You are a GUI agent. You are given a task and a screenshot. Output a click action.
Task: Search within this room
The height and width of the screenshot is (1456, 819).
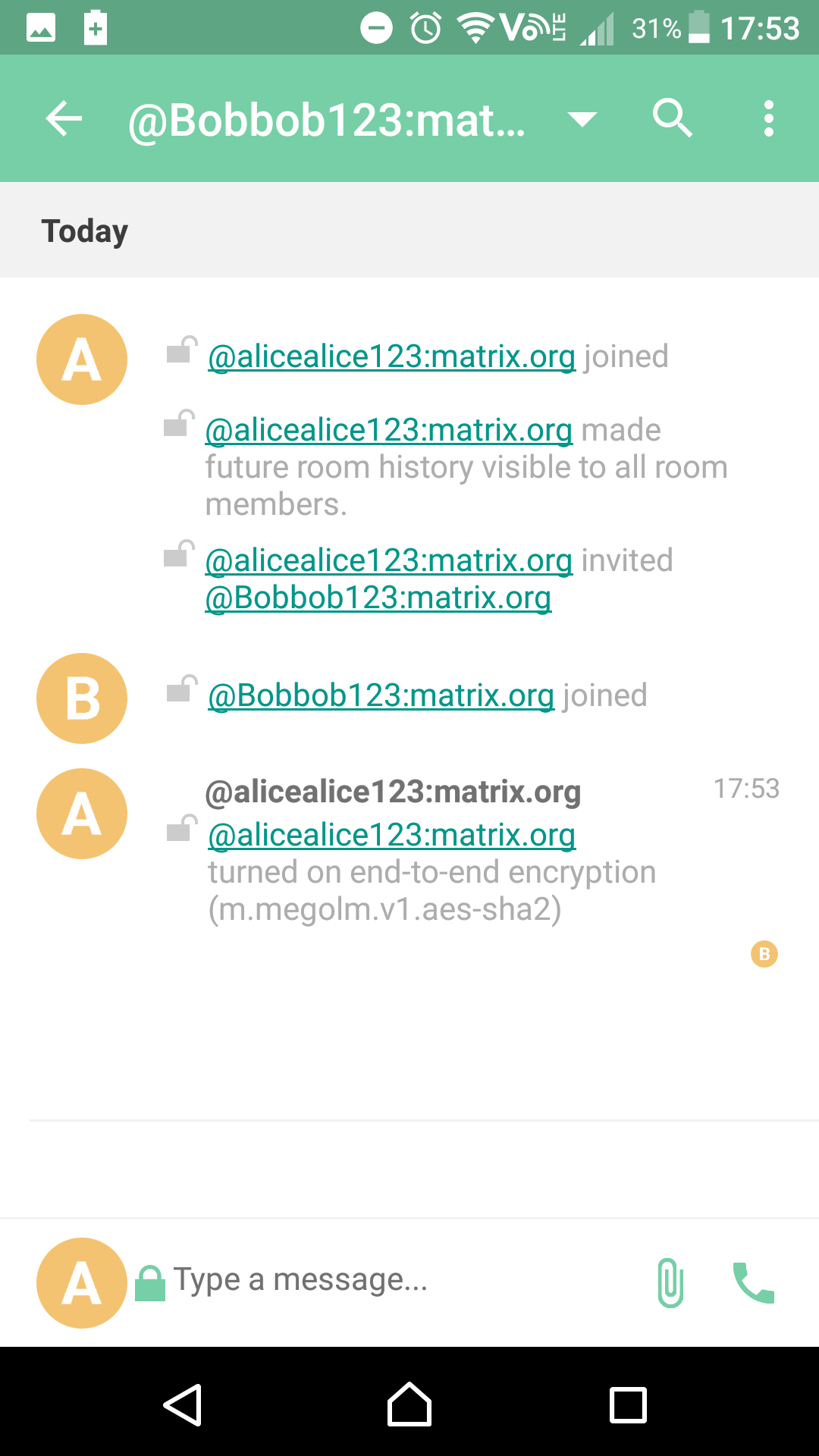point(672,119)
